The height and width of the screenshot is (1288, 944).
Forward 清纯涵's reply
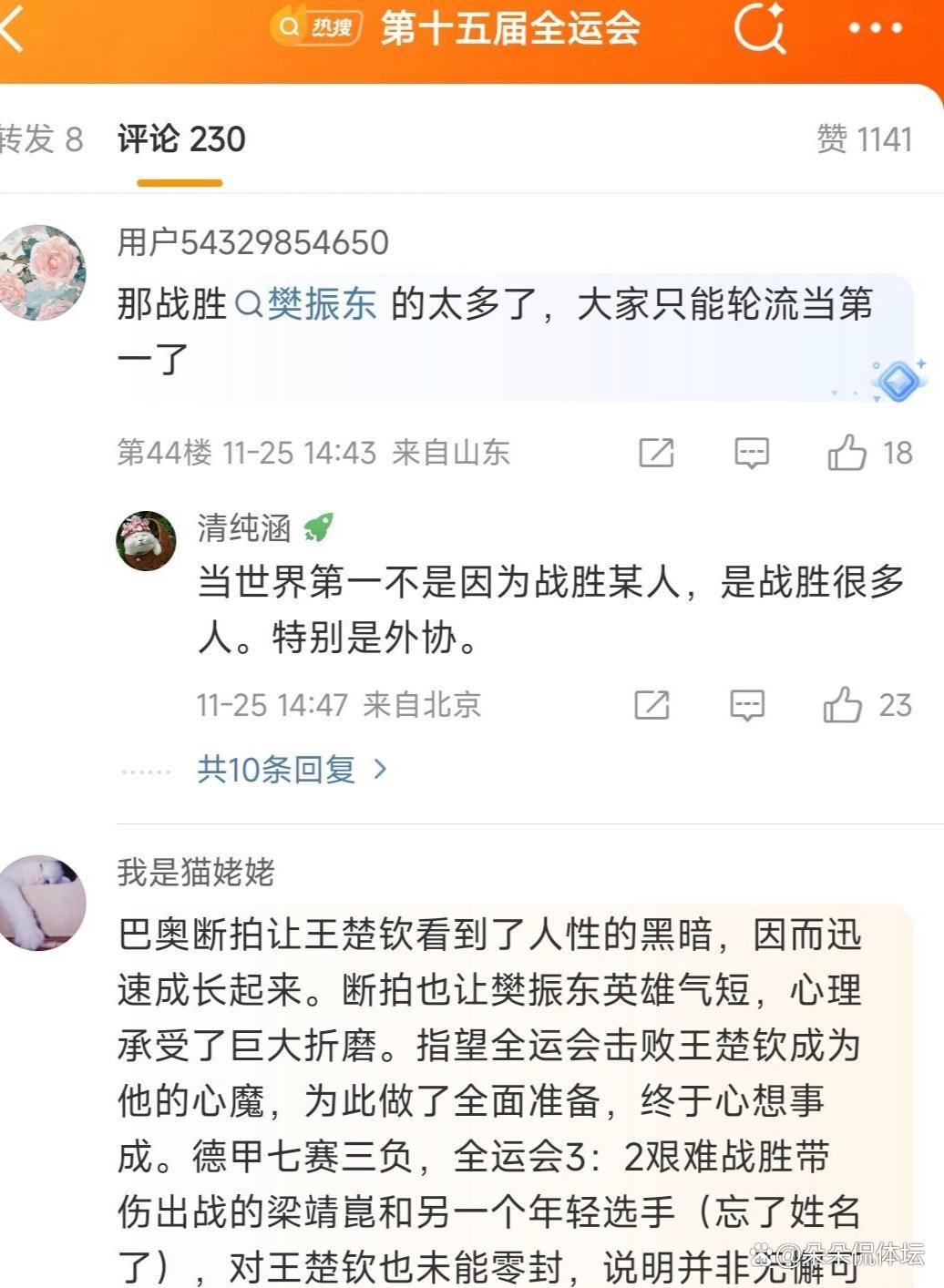click(652, 705)
